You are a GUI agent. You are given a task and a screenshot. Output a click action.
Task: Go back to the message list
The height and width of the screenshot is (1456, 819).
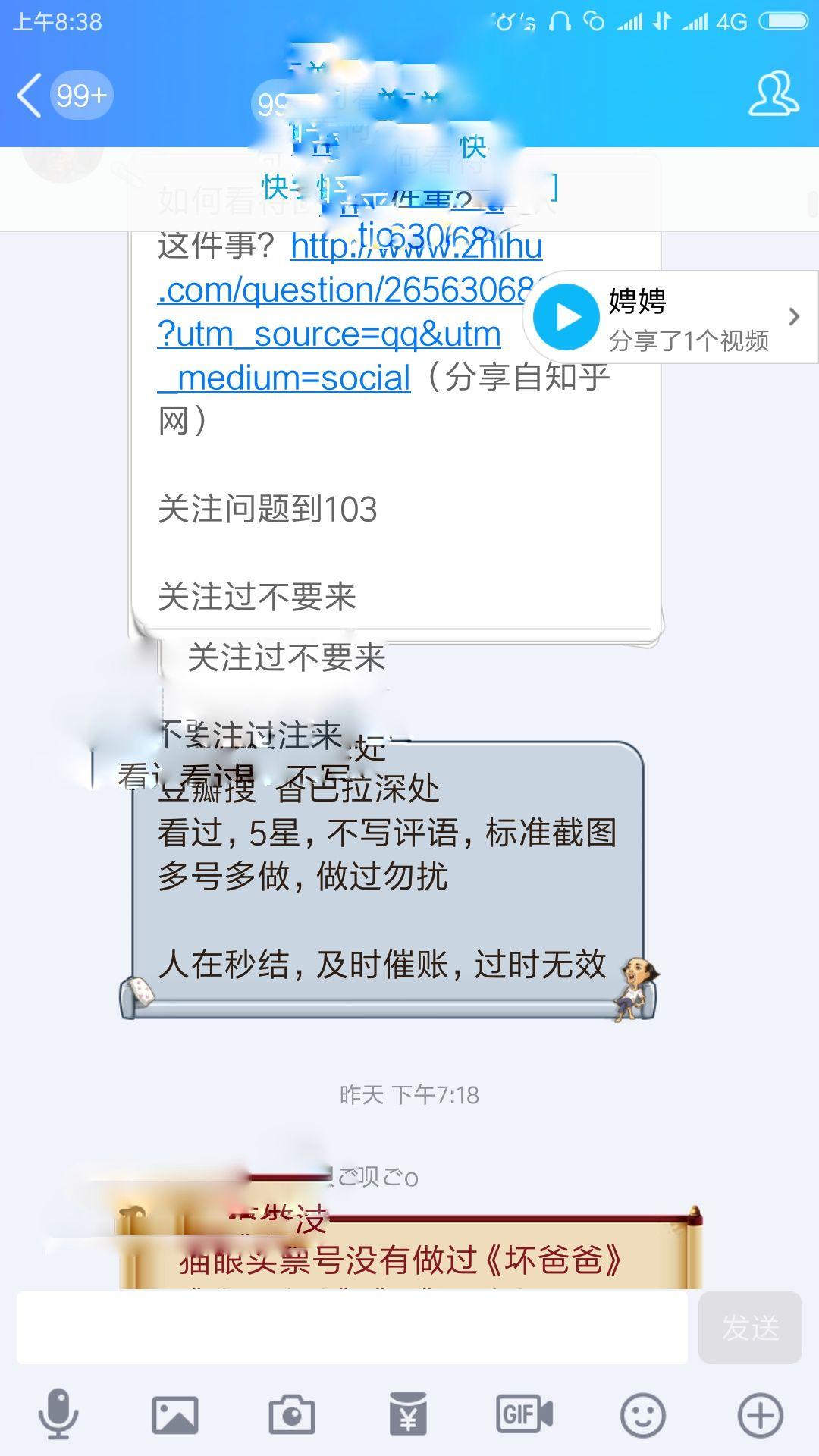[x=30, y=96]
